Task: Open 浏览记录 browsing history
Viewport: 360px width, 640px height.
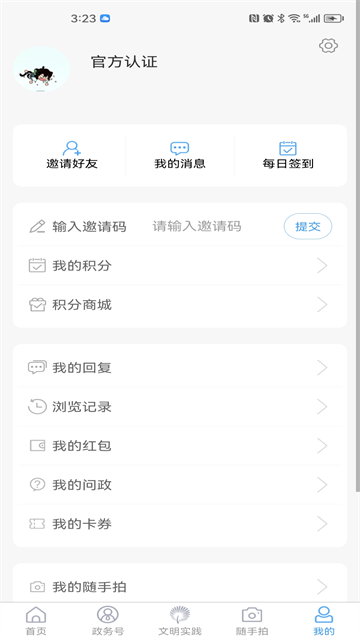Action: coord(180,407)
